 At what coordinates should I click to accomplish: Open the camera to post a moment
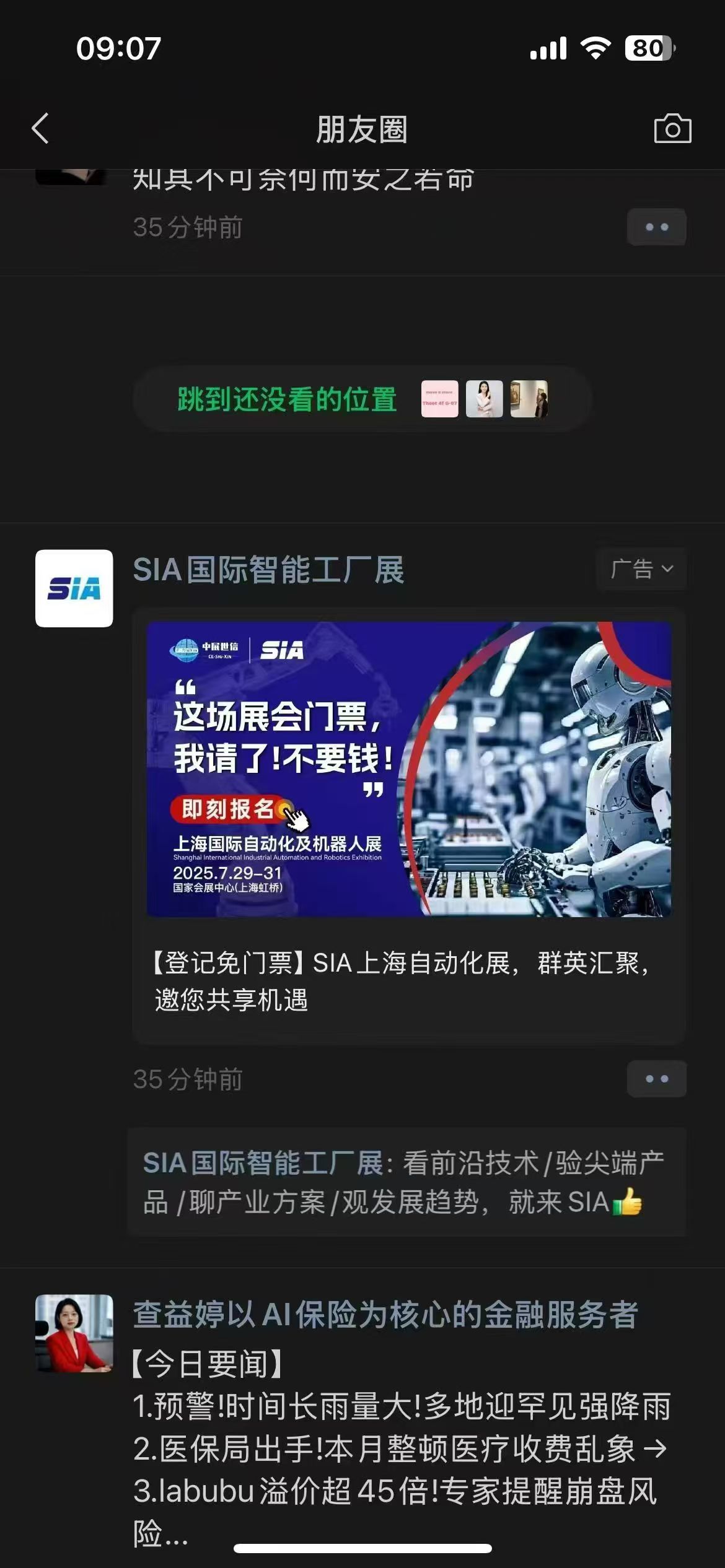(x=672, y=129)
